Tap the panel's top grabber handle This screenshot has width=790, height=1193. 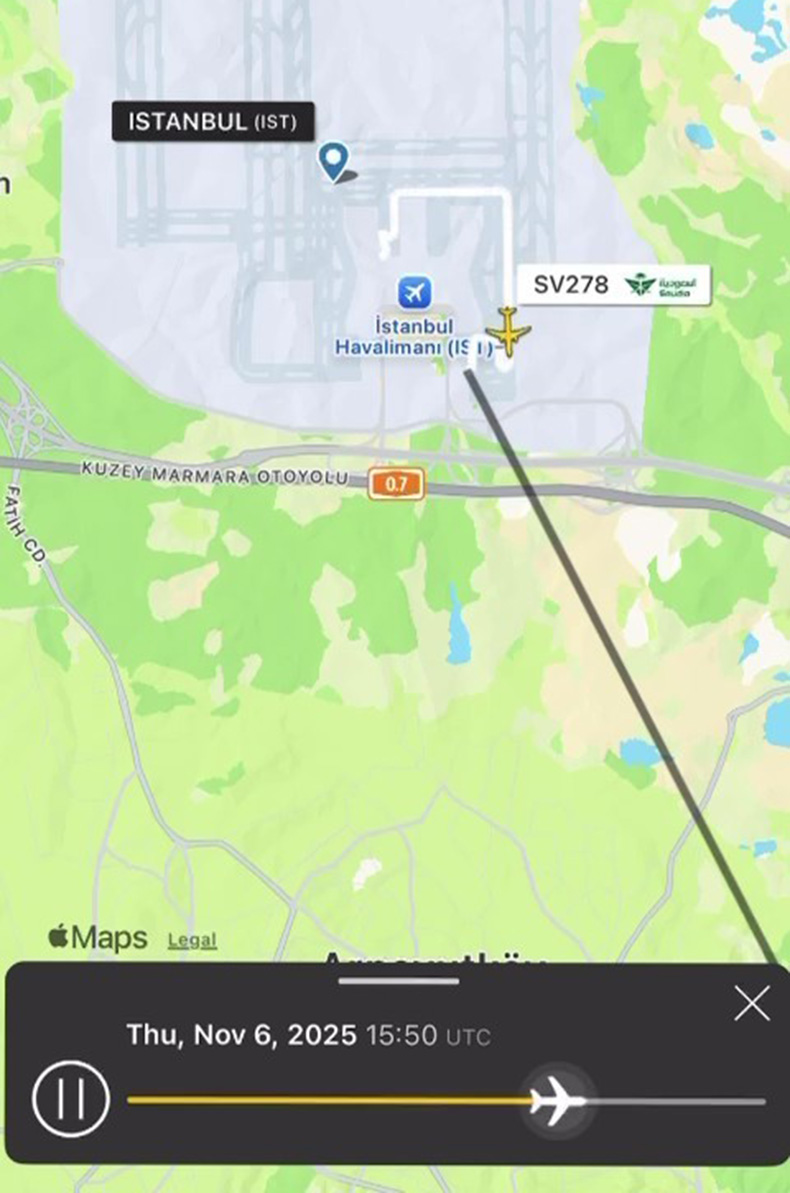coord(398,981)
